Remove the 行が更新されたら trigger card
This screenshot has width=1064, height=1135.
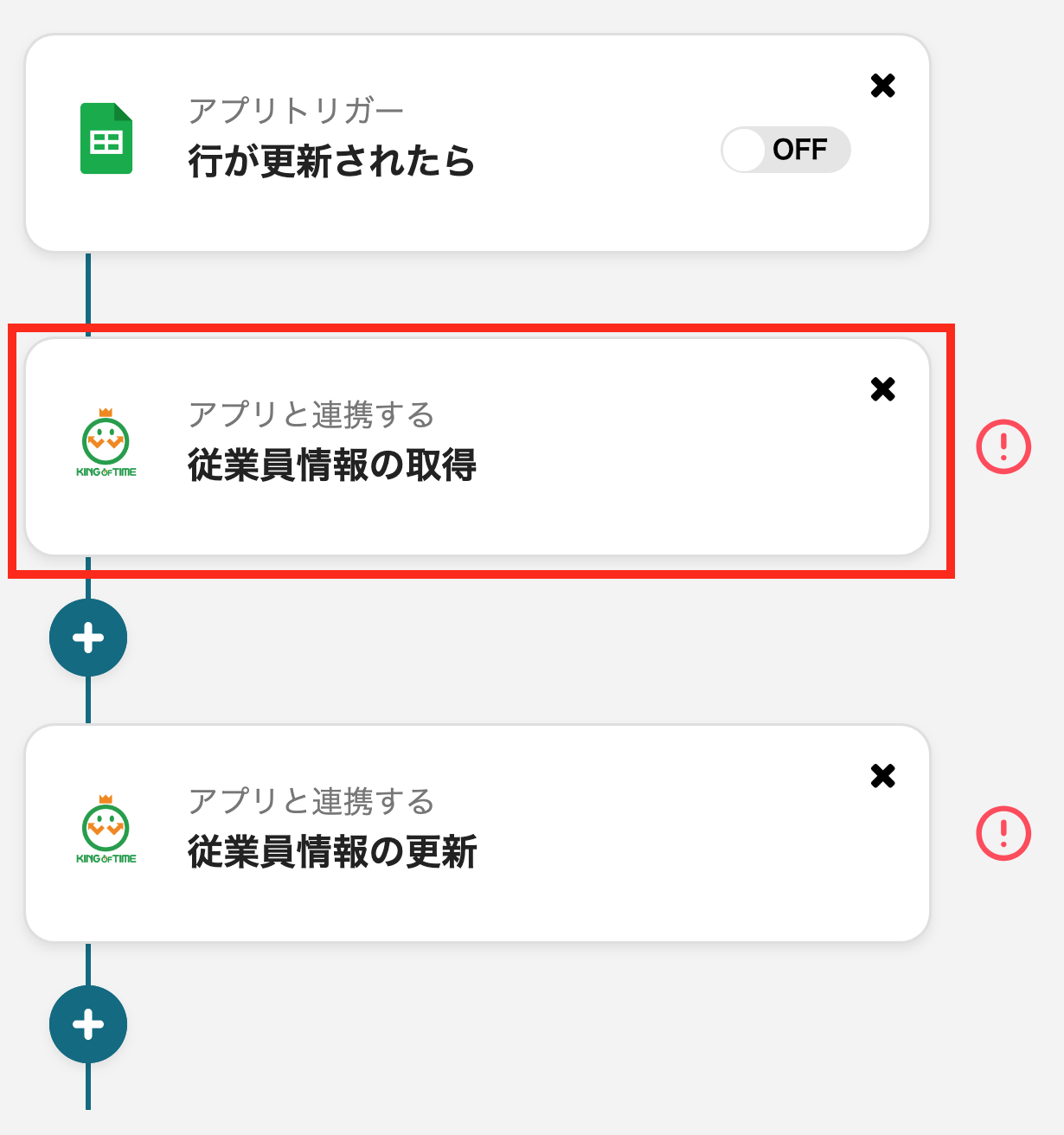882,86
